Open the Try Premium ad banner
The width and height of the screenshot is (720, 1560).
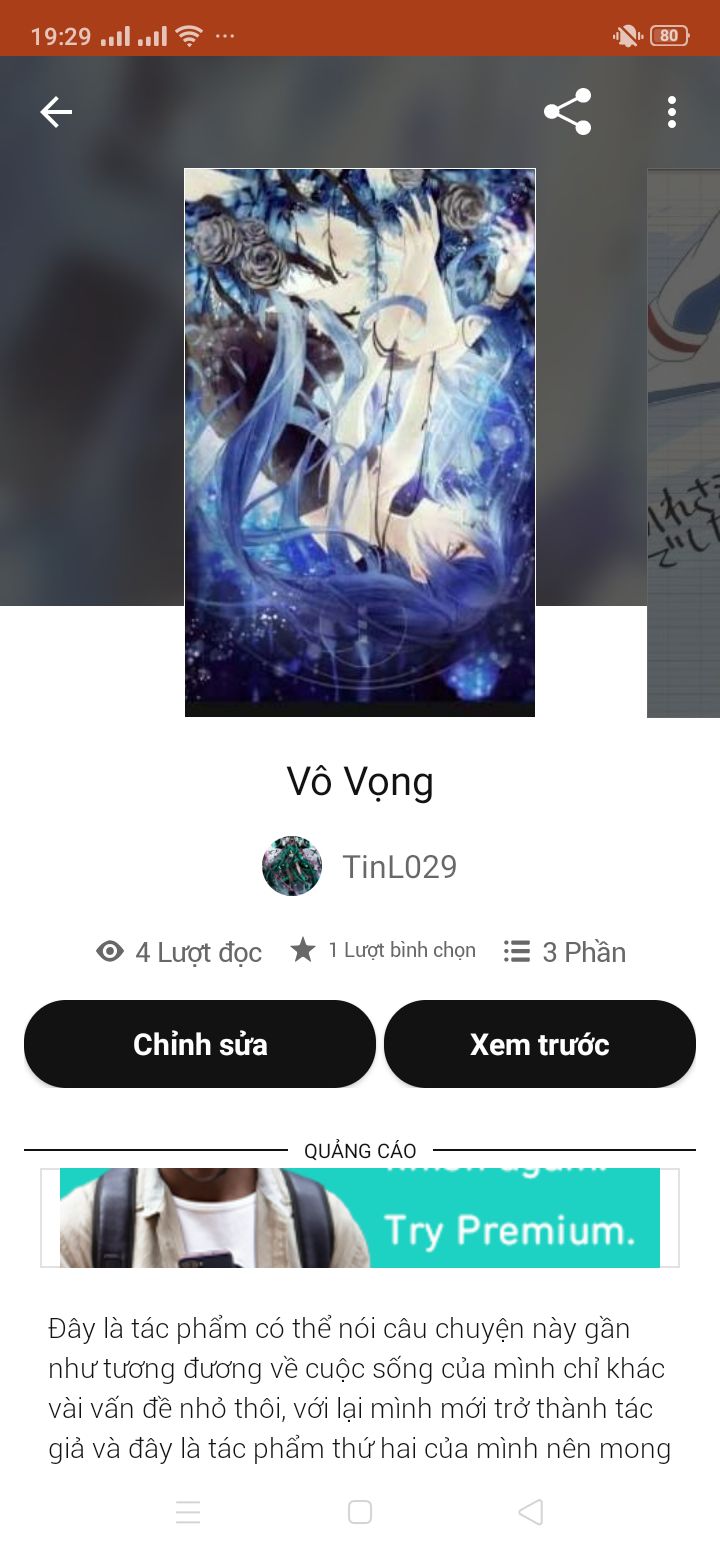point(360,1218)
